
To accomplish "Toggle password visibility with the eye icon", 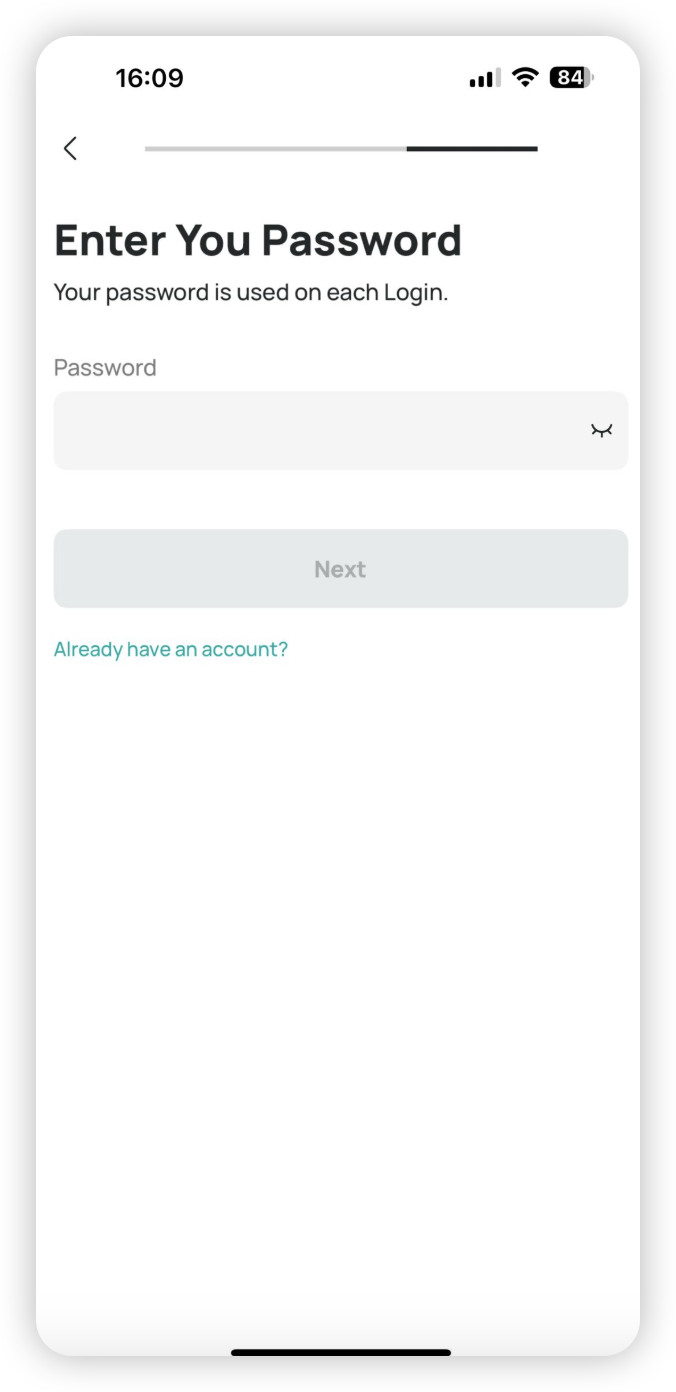I will [601, 431].
